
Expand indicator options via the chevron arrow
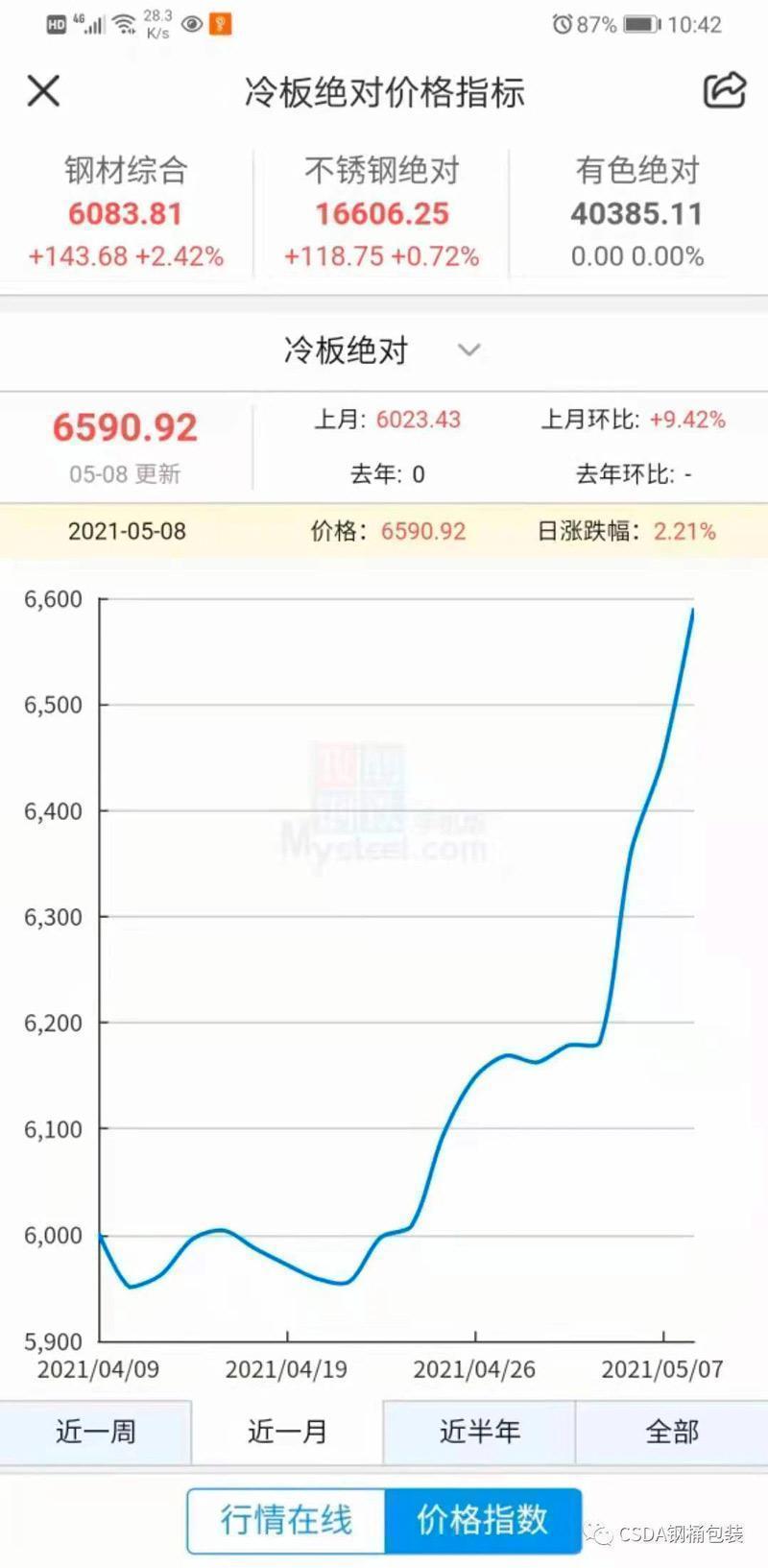pyautogui.click(x=468, y=351)
